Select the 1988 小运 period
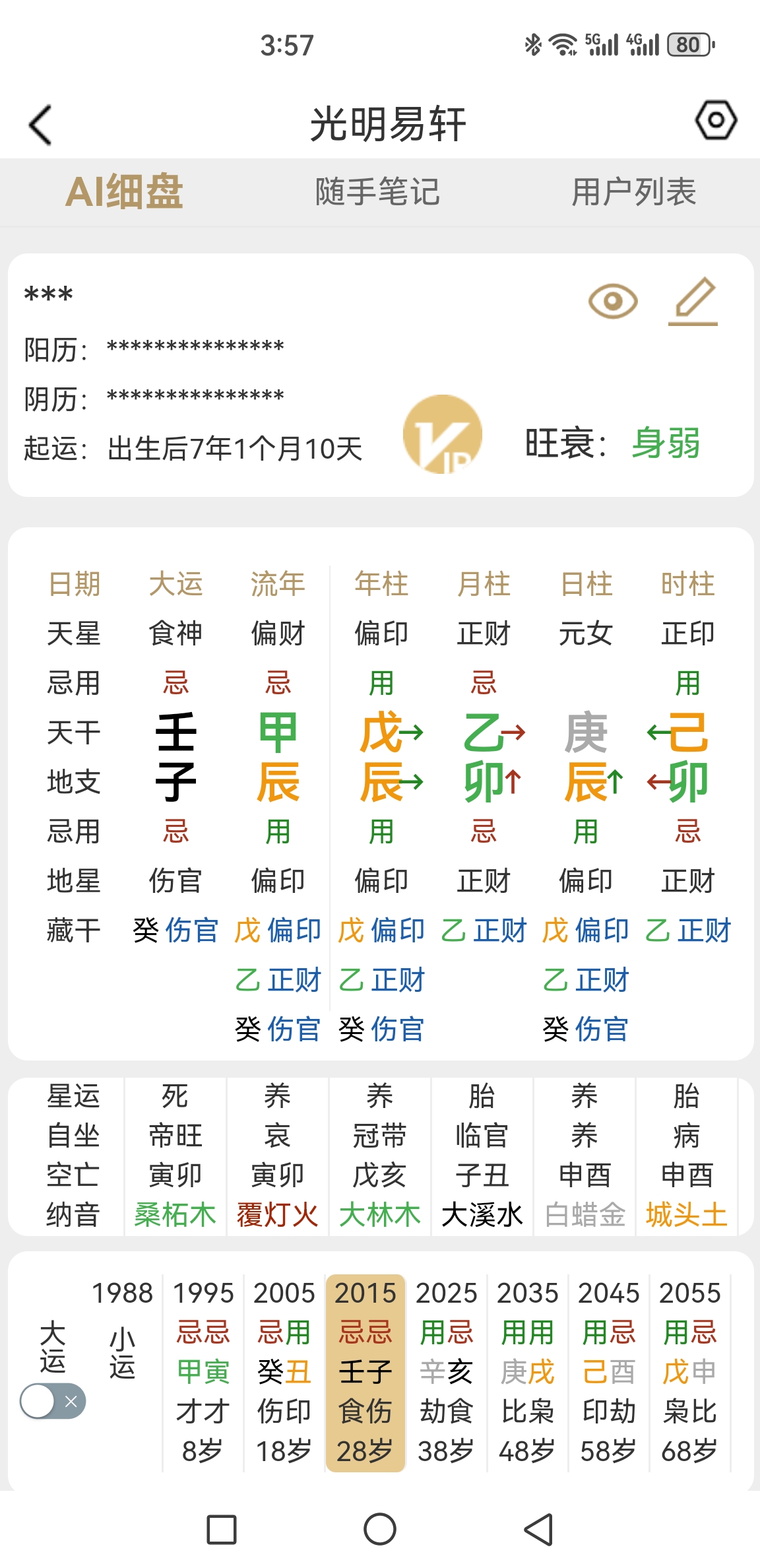Viewport: 760px width, 1568px height. pyautogui.click(x=123, y=1353)
